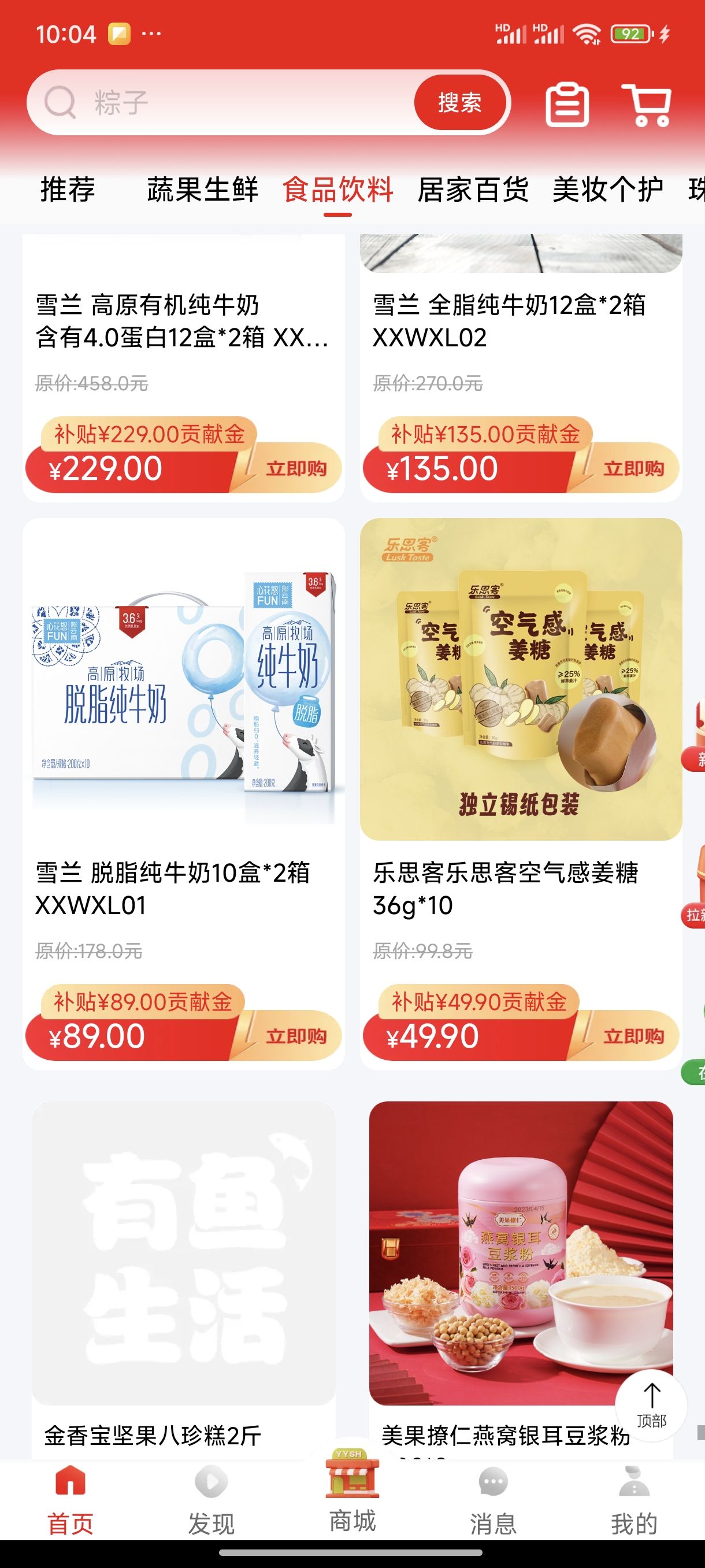Screen dimensions: 705x1568
Task: Open the 商城 tab
Action: [352, 1495]
